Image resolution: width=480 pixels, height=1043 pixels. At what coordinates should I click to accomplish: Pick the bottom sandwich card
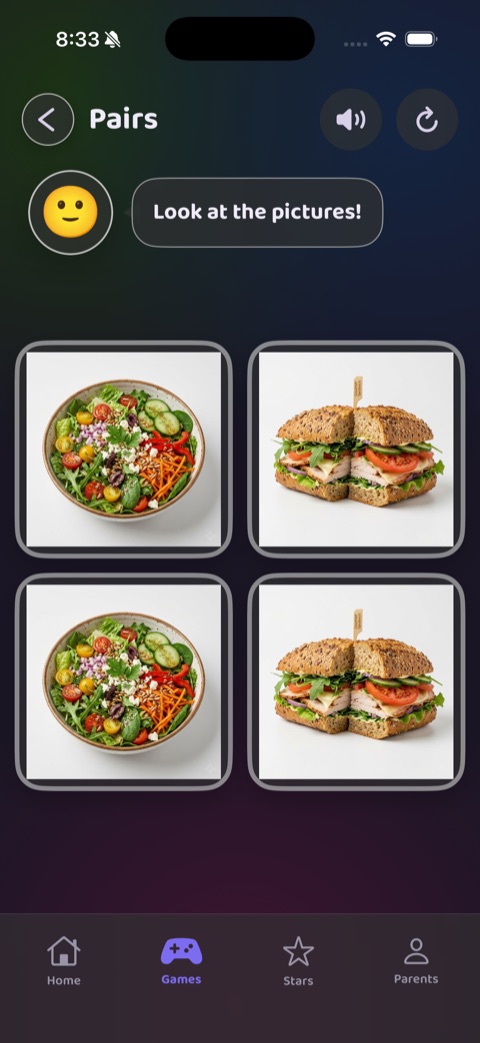coord(356,682)
